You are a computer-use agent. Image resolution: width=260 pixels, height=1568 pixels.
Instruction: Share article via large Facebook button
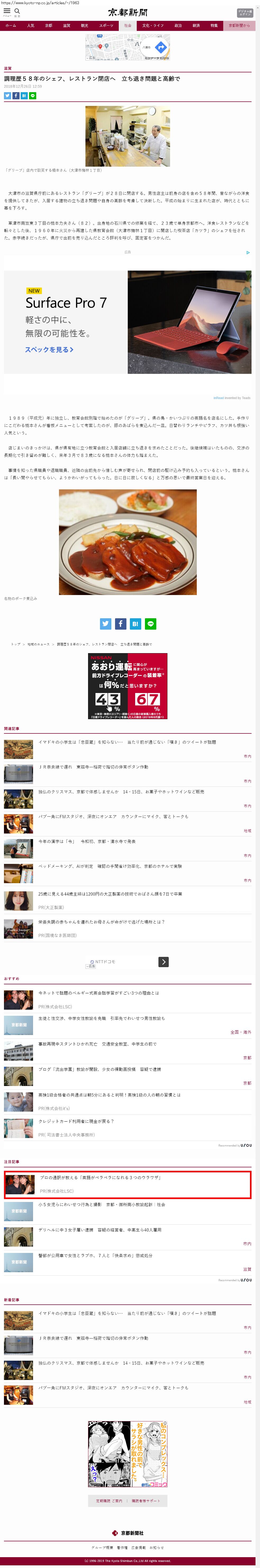[121, 624]
